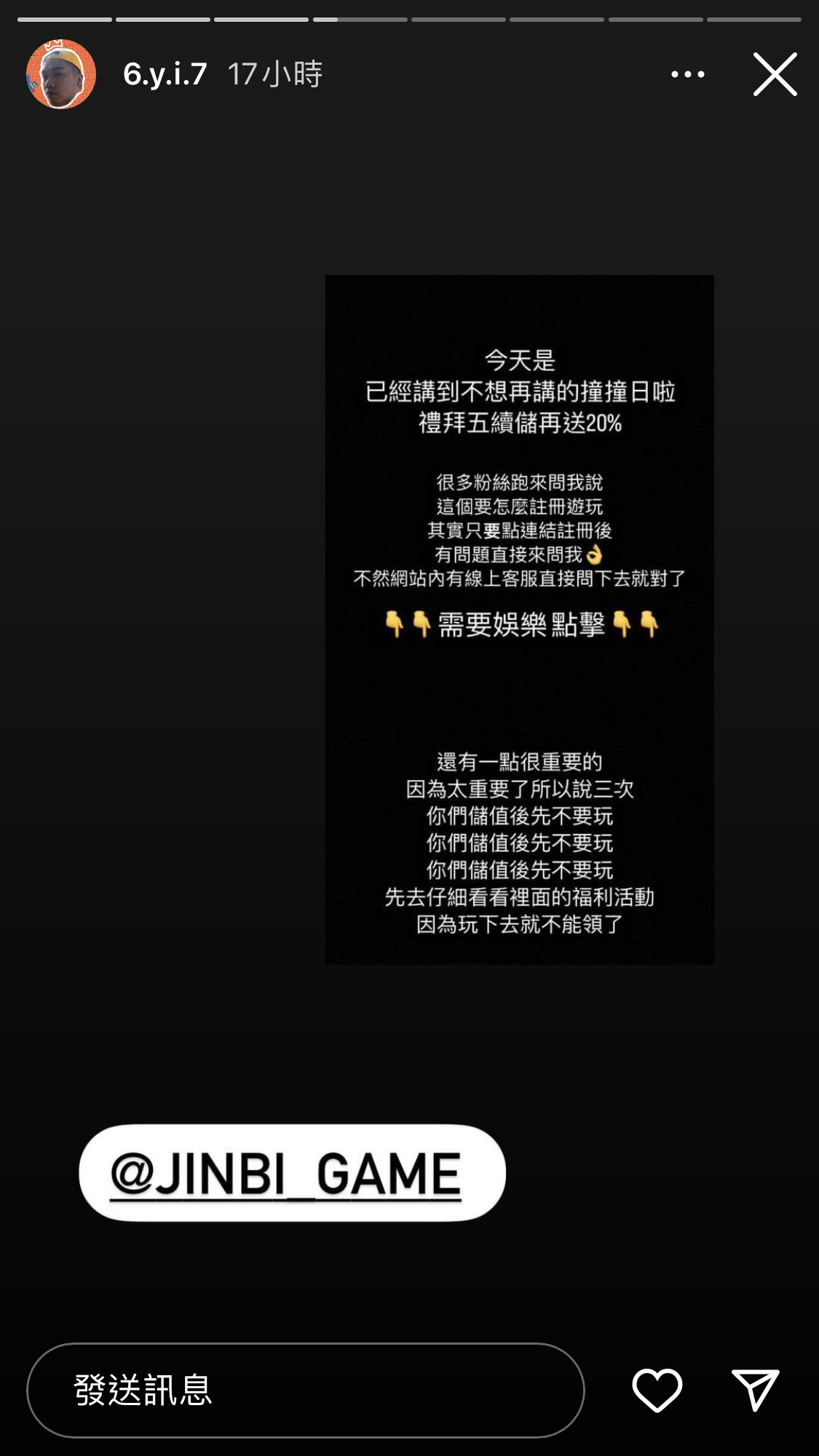Image resolution: width=819 pixels, height=1456 pixels.
Task: Open the three-dot story options menu
Action: (x=687, y=74)
